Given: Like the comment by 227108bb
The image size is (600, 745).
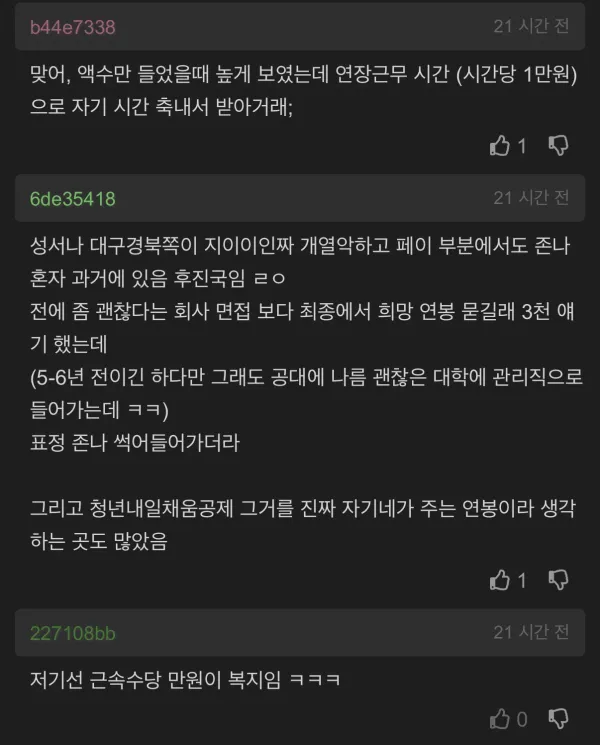Looking at the screenshot, I should (x=500, y=718).
